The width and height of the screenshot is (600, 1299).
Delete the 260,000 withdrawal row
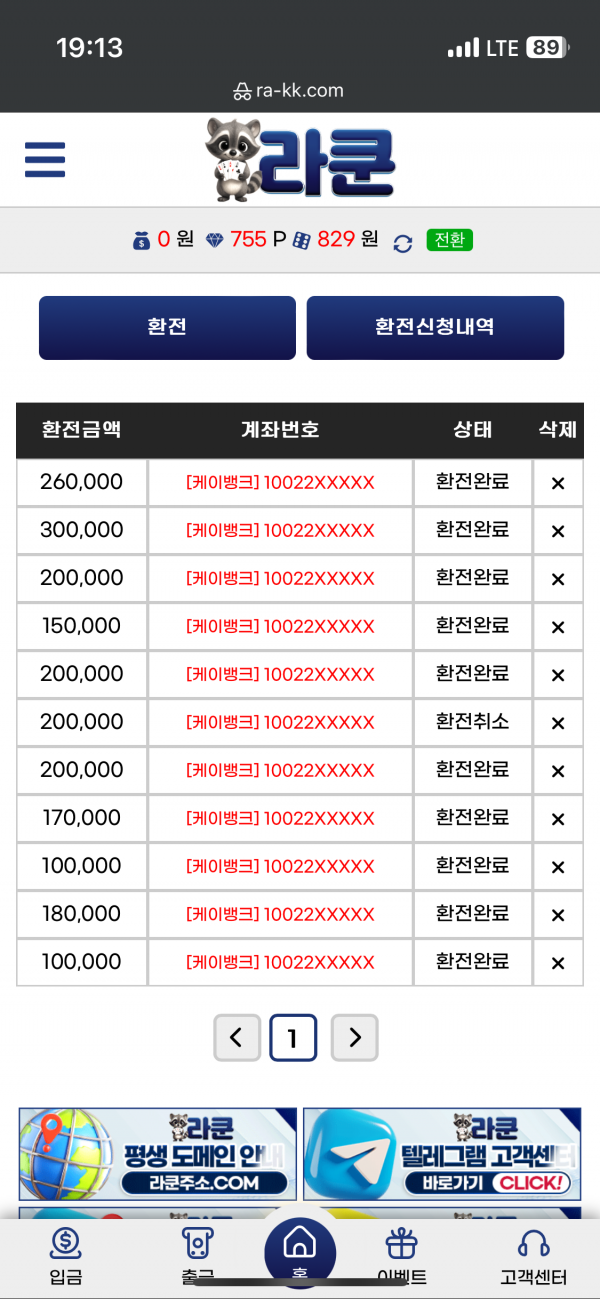tap(558, 483)
